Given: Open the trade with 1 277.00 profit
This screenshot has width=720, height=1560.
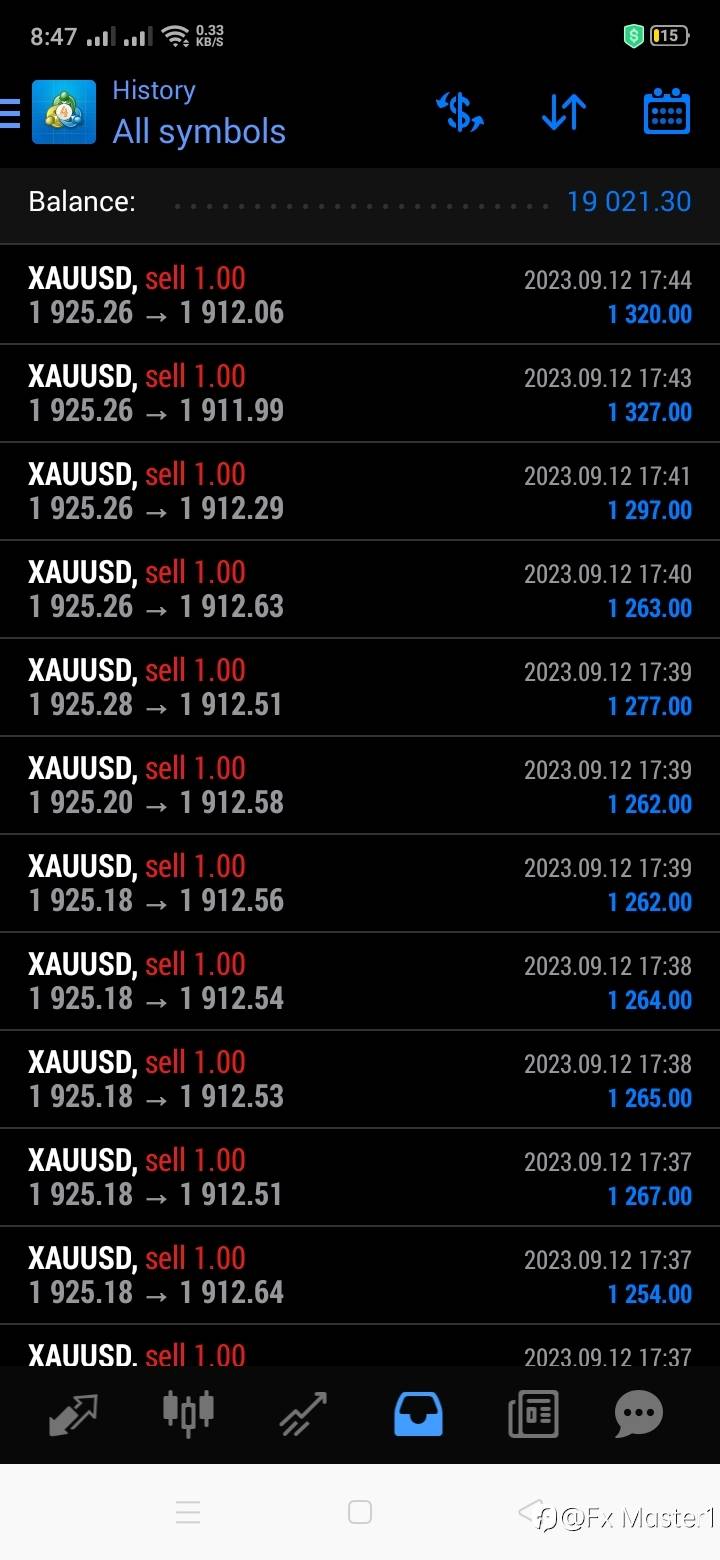Looking at the screenshot, I should pyautogui.click(x=360, y=688).
